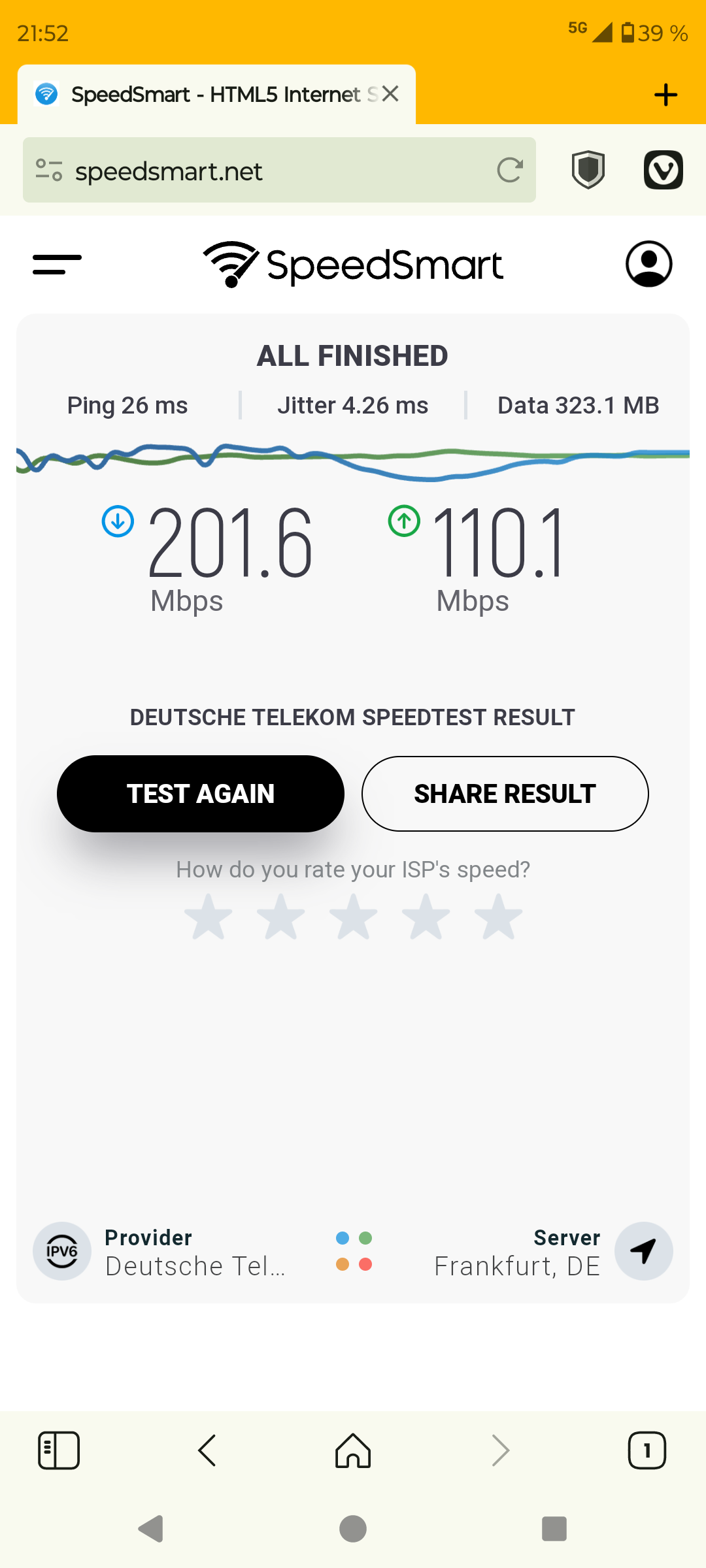
Task: Run the speed test again
Action: click(201, 794)
